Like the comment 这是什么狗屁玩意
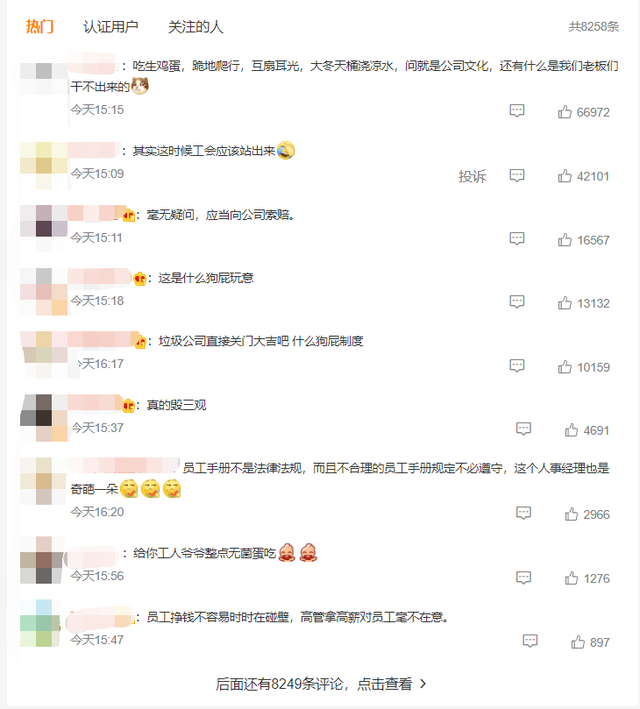The height and width of the screenshot is (709, 640). (566, 303)
